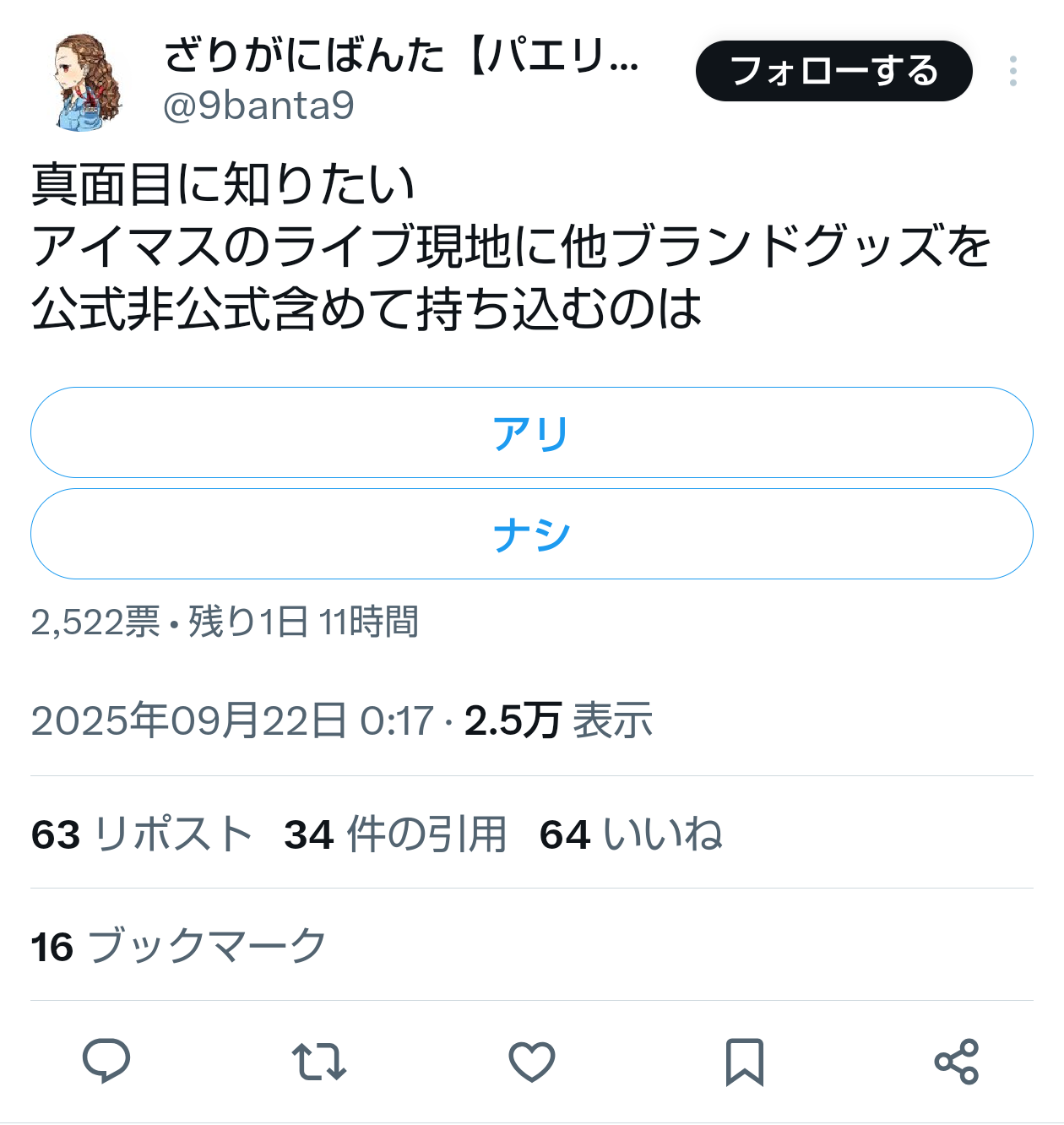Open the three-dot overflow menu
1064x1125 pixels.
(x=1012, y=71)
